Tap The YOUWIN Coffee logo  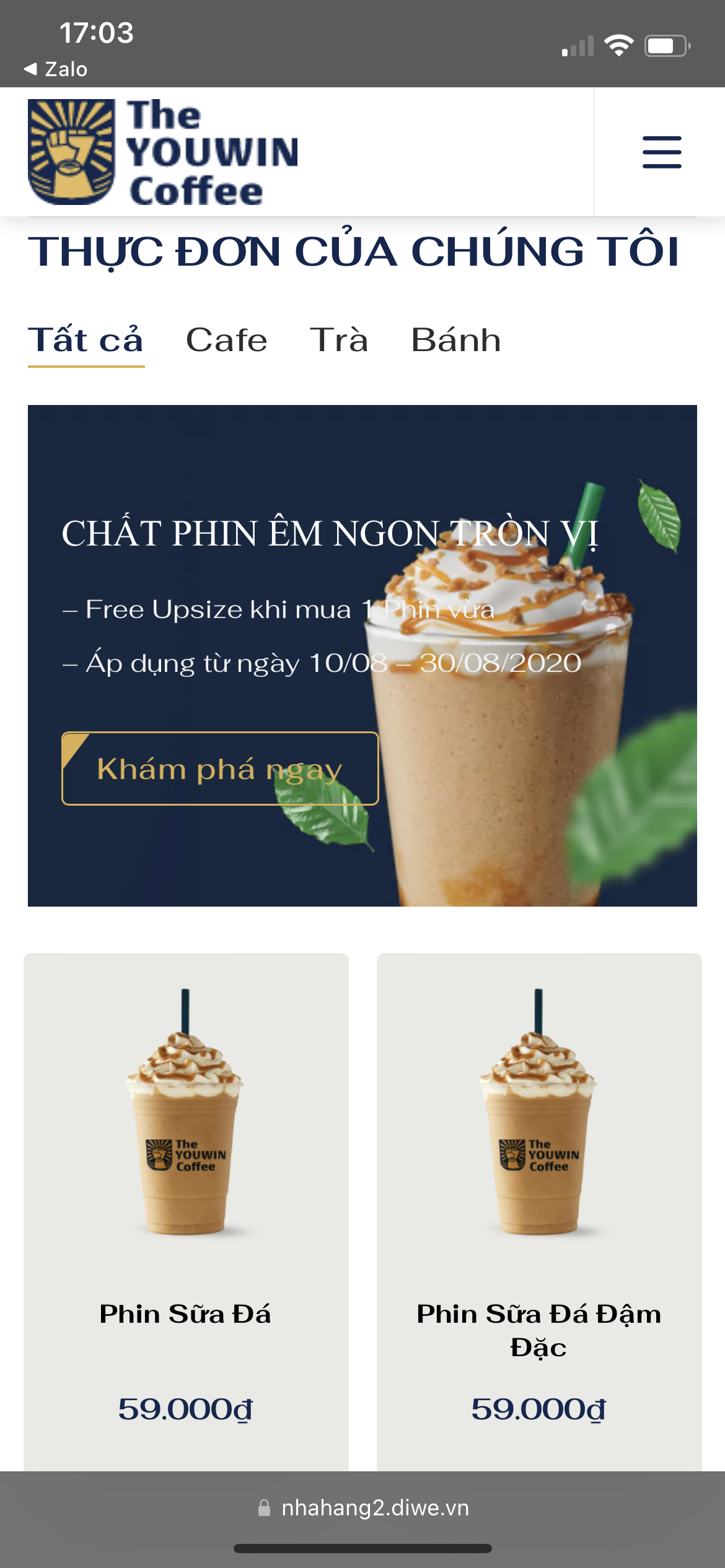(164, 152)
